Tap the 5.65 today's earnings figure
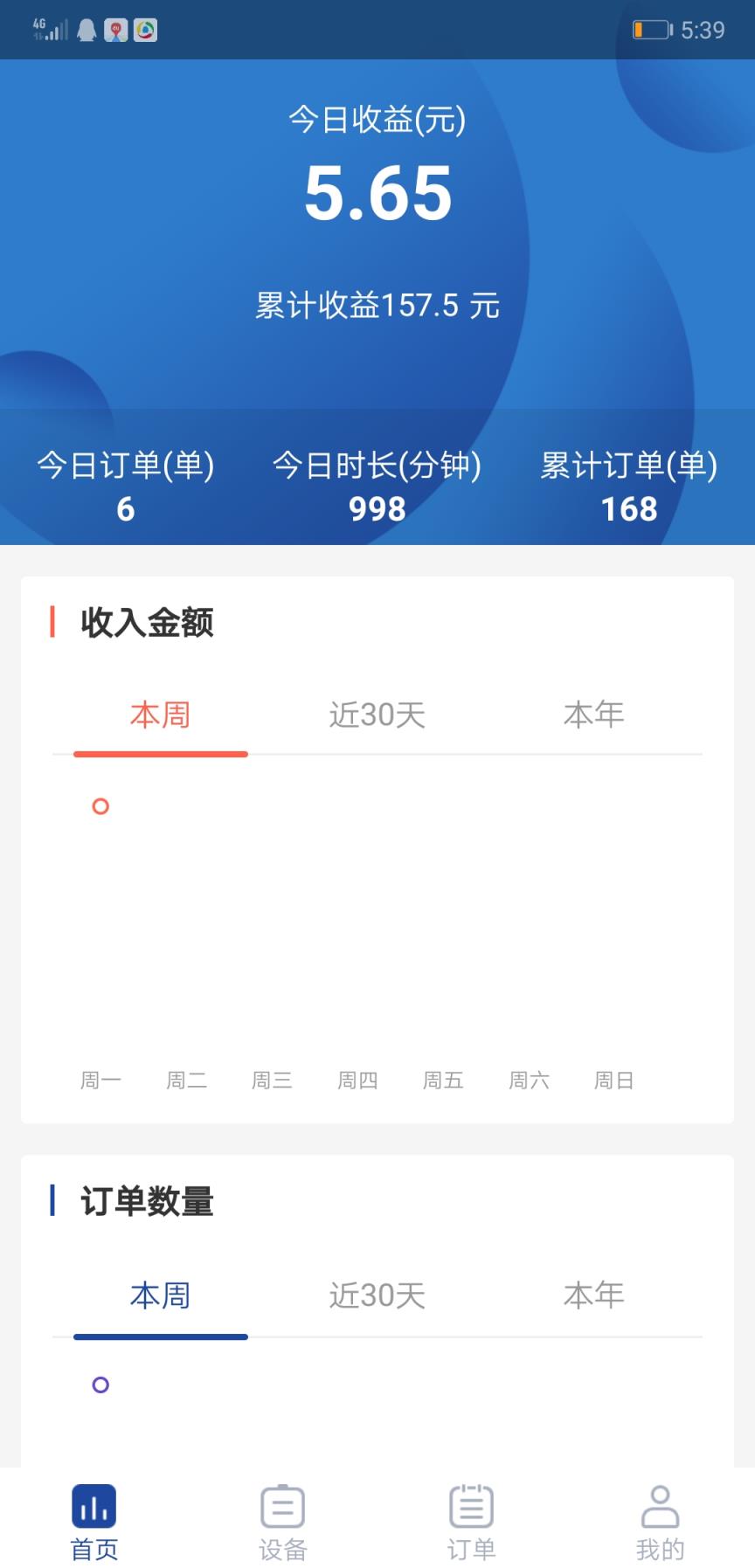 [x=377, y=194]
